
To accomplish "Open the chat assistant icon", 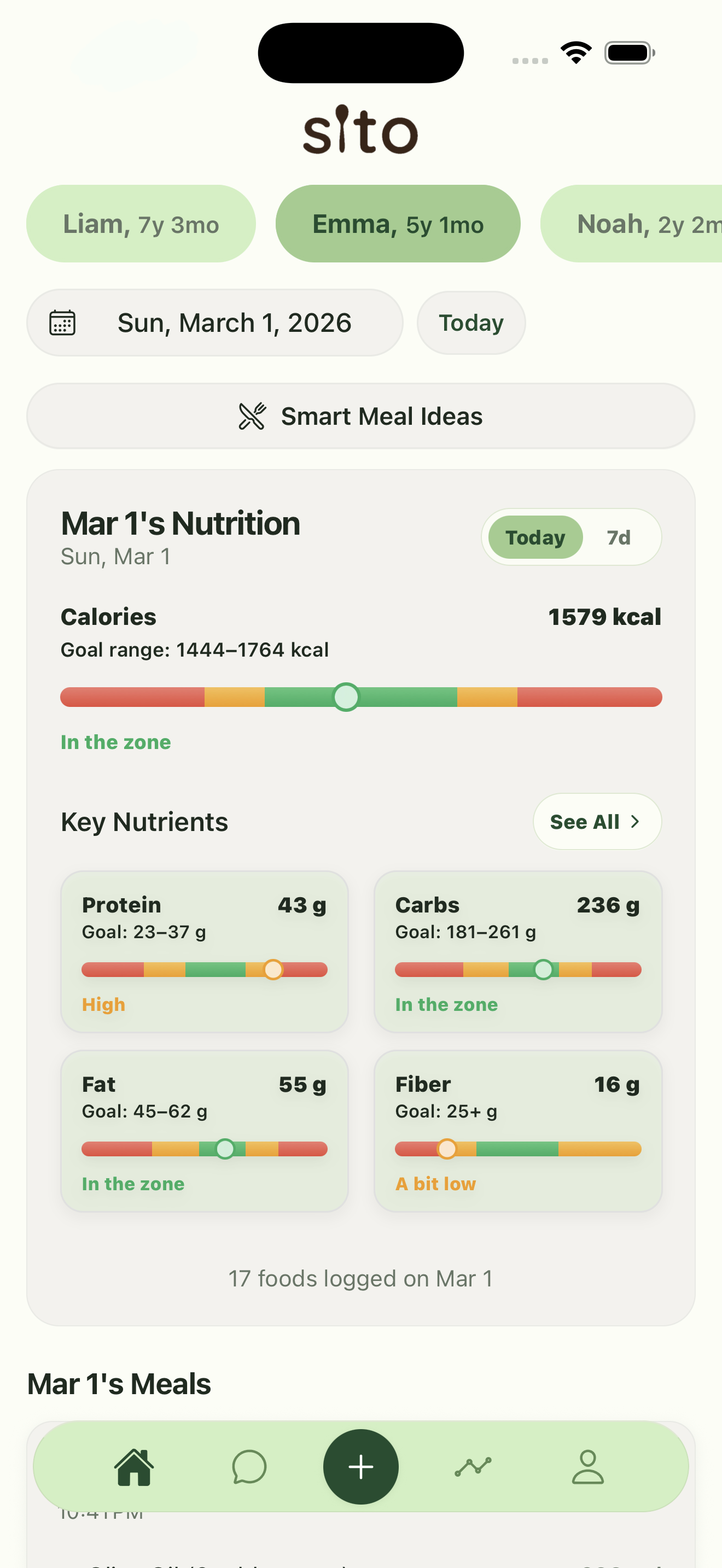I will pyautogui.click(x=248, y=1466).
